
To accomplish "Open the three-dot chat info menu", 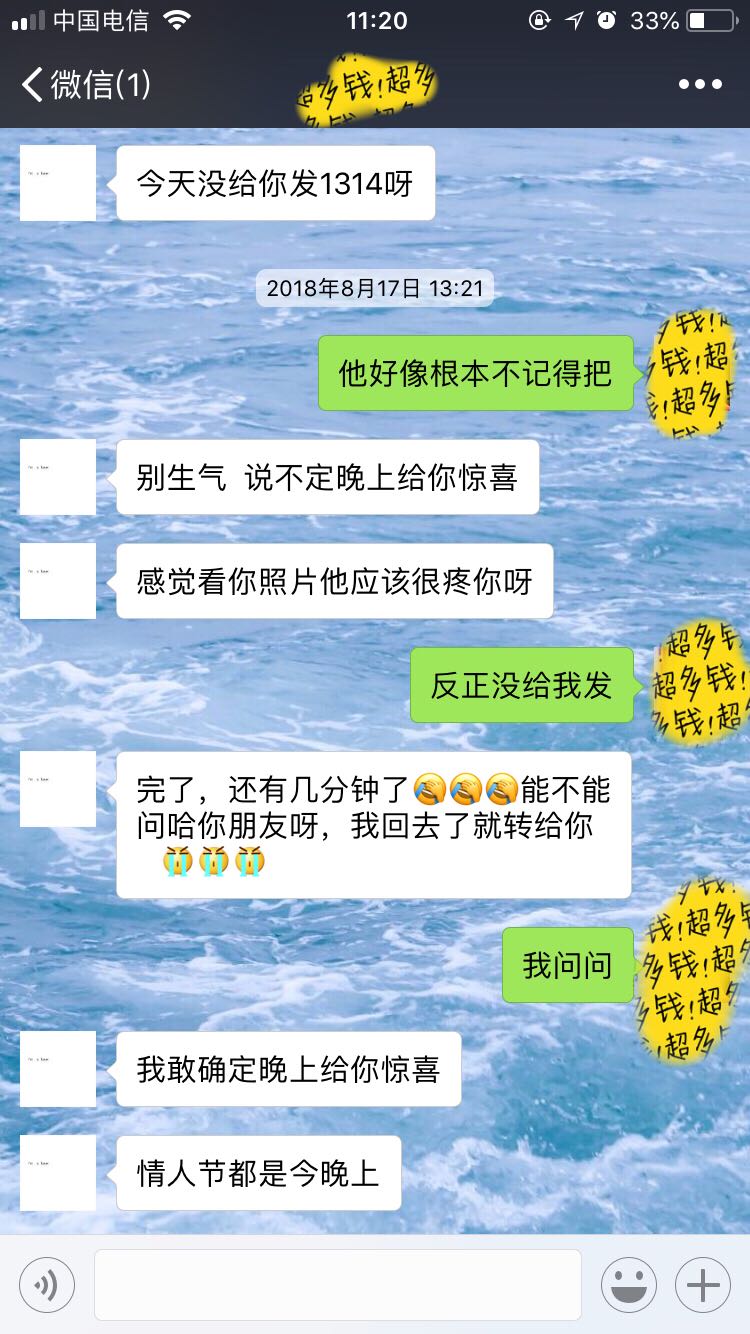I will tap(700, 85).
